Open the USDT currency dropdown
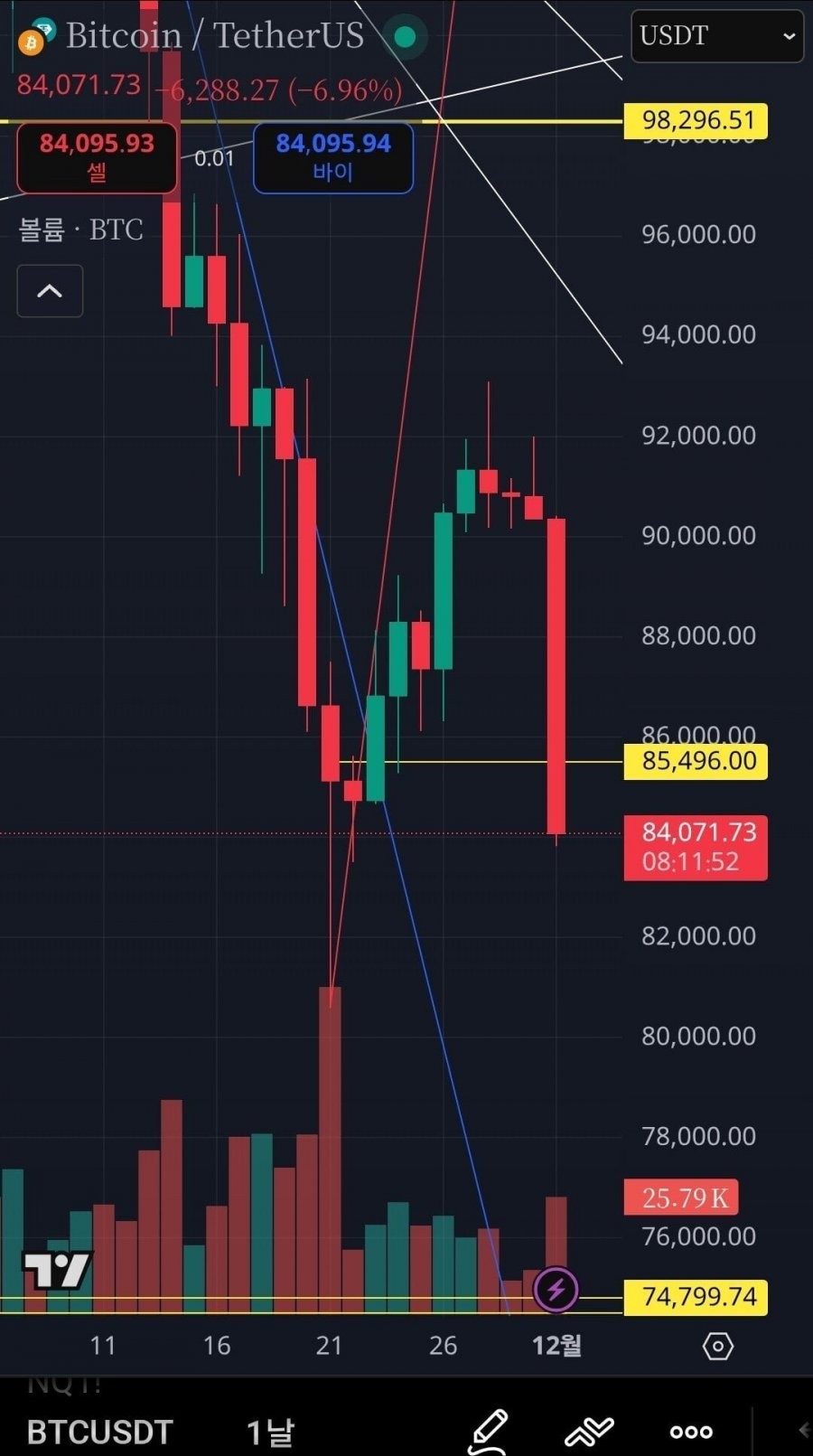This screenshot has width=813, height=1456. [716, 36]
